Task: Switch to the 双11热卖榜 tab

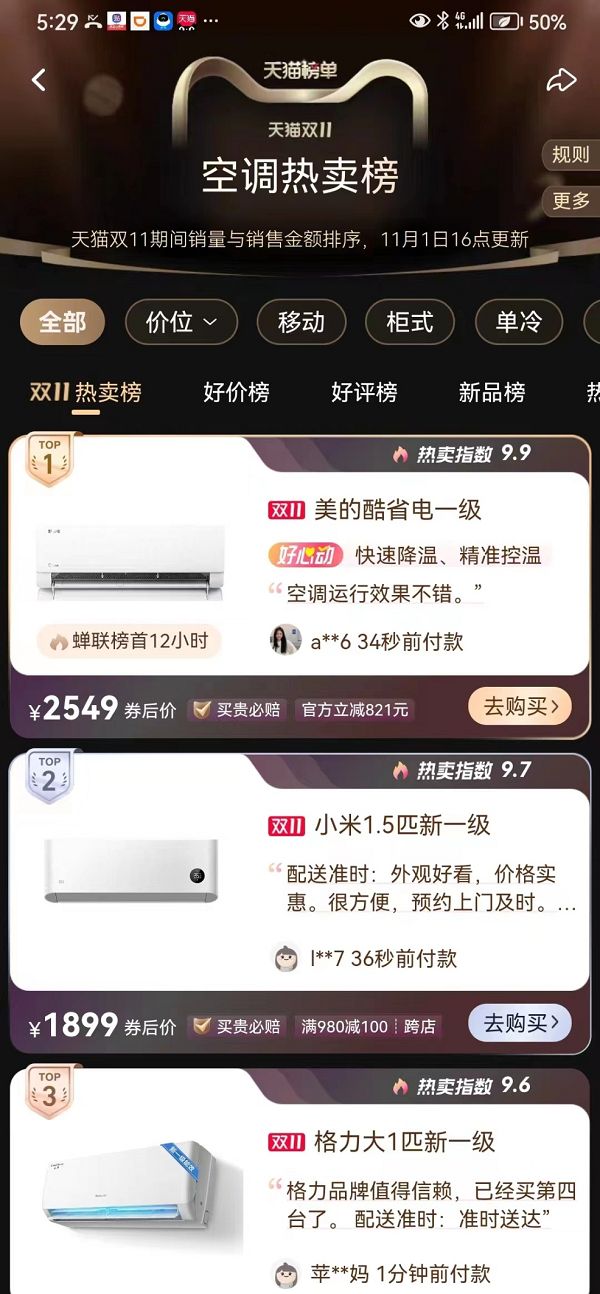Action: click(86, 392)
